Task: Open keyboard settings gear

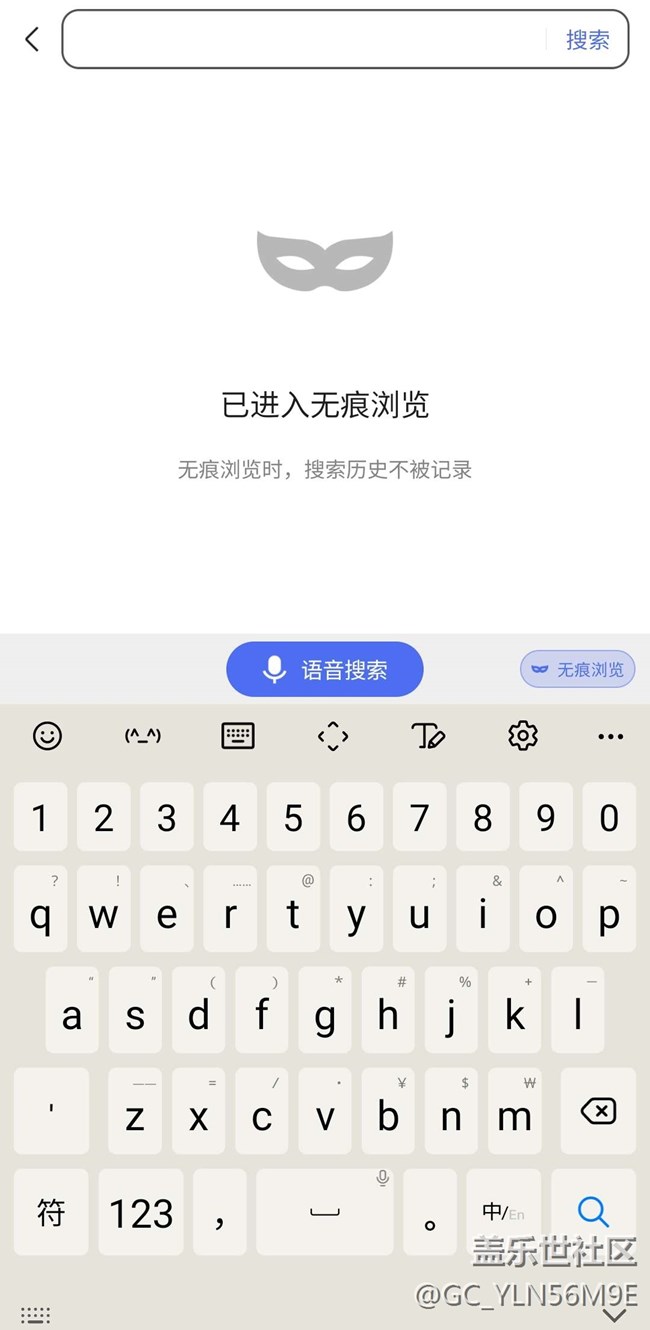Action: (x=522, y=736)
